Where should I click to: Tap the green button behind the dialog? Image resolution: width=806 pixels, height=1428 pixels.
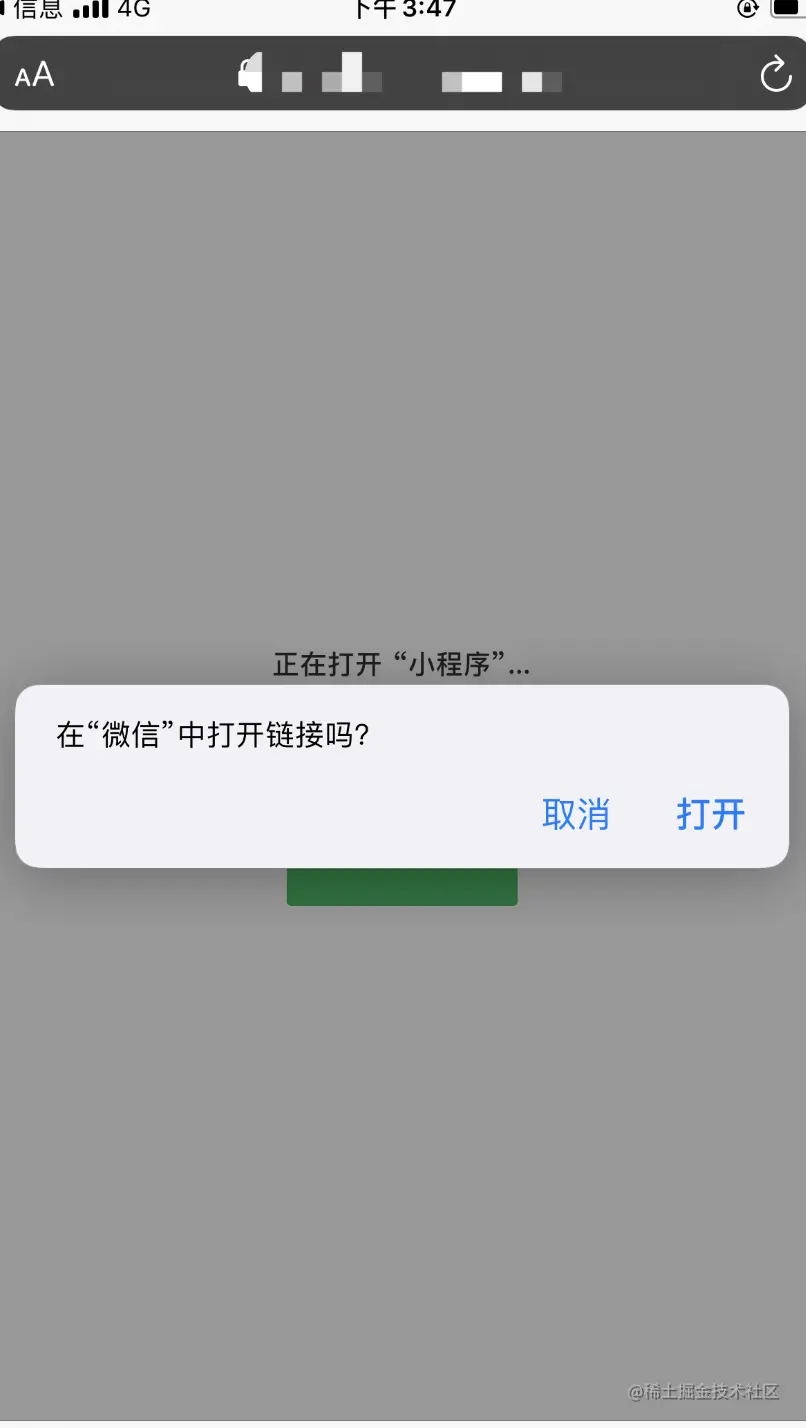402,885
